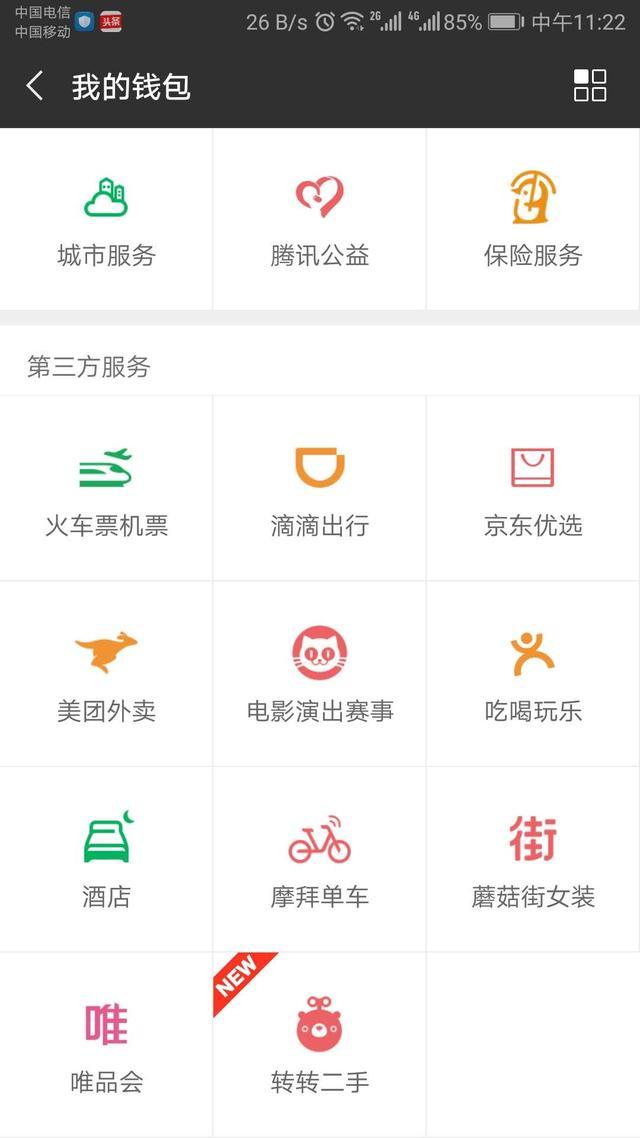The image size is (640, 1138).
Task: Open 吃喝玩乐
Action: click(x=533, y=674)
